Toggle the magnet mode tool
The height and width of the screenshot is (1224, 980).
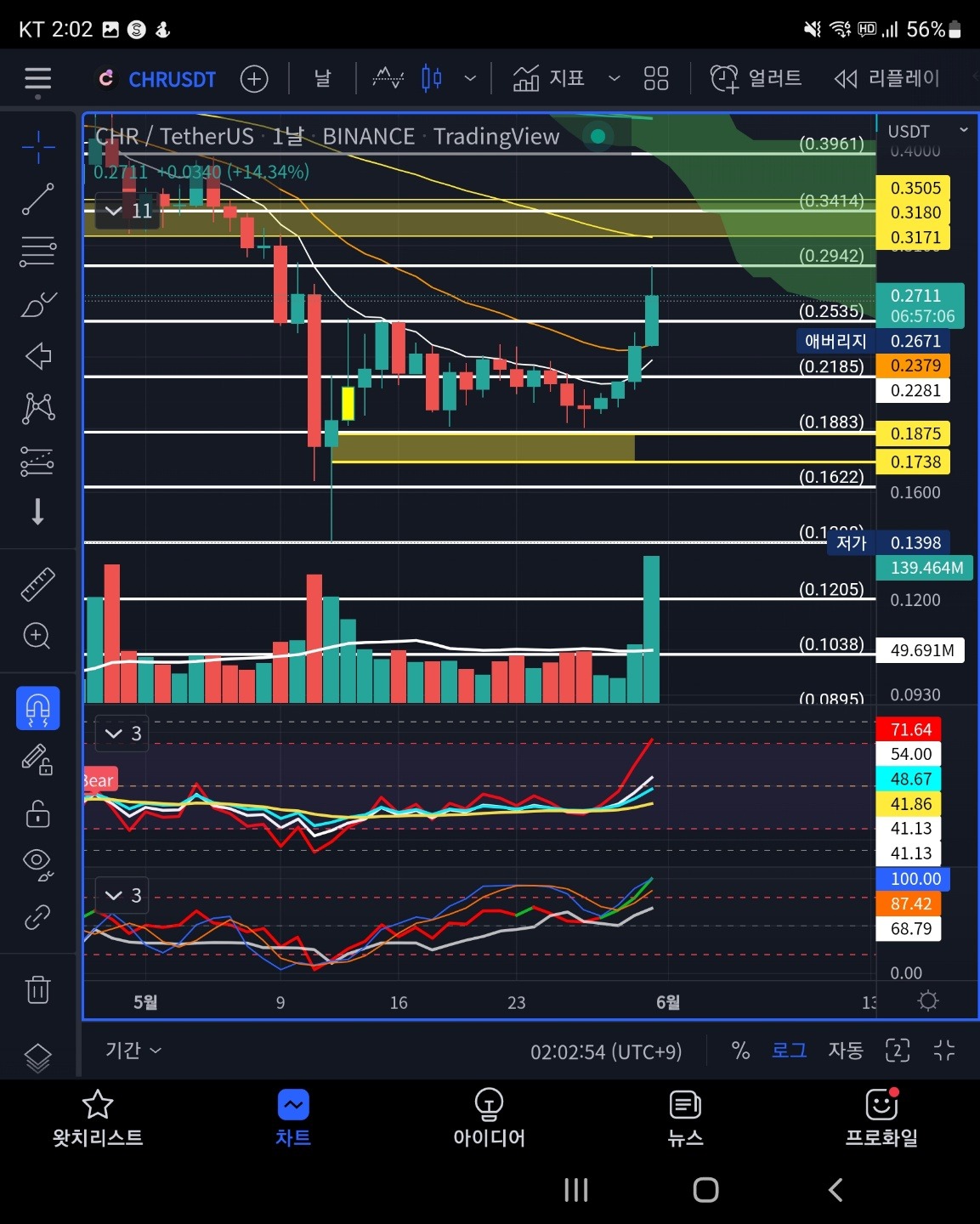point(37,708)
